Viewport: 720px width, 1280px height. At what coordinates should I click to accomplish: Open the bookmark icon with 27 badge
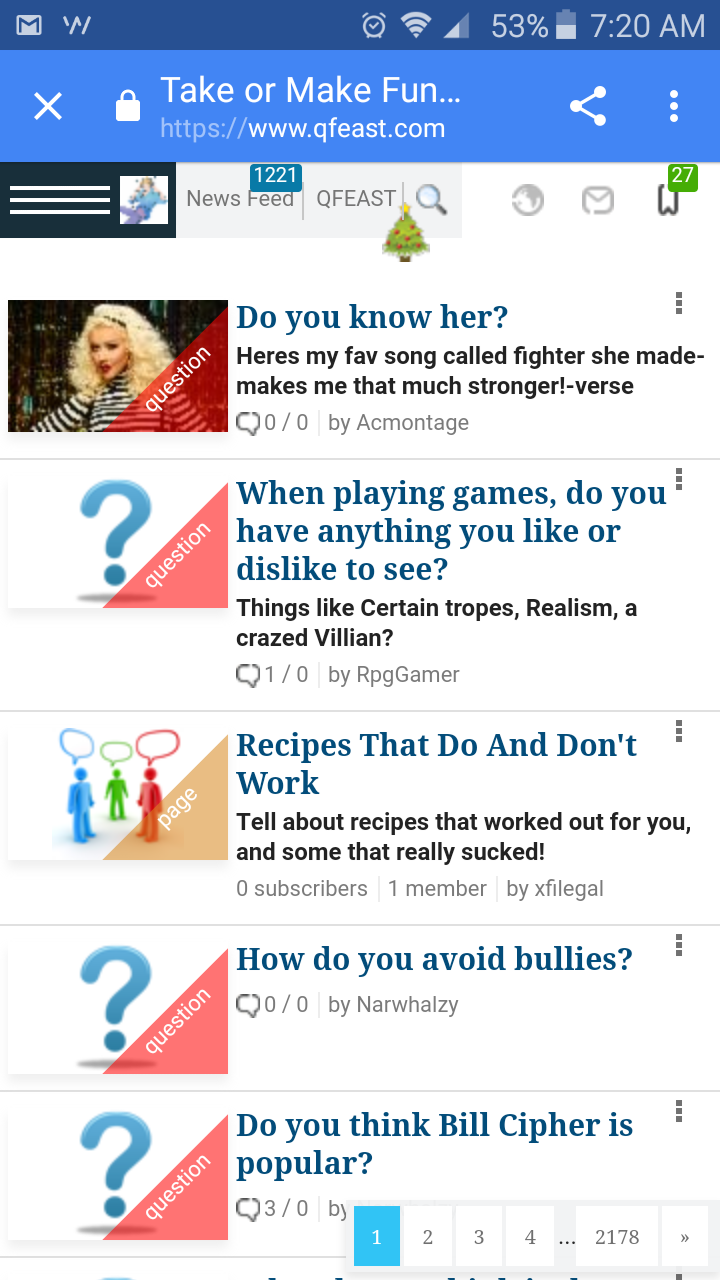[668, 199]
